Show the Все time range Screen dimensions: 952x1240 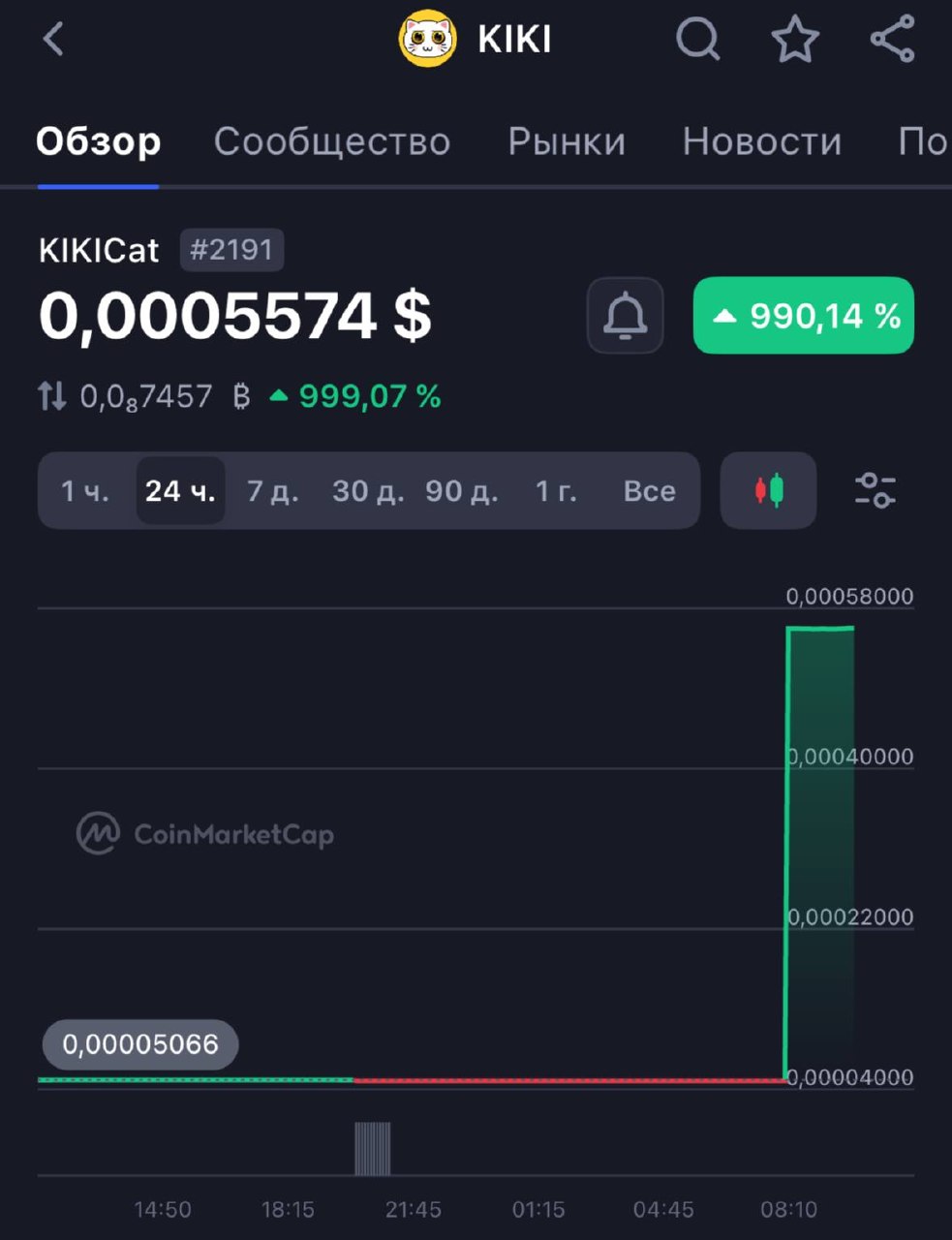click(x=649, y=491)
